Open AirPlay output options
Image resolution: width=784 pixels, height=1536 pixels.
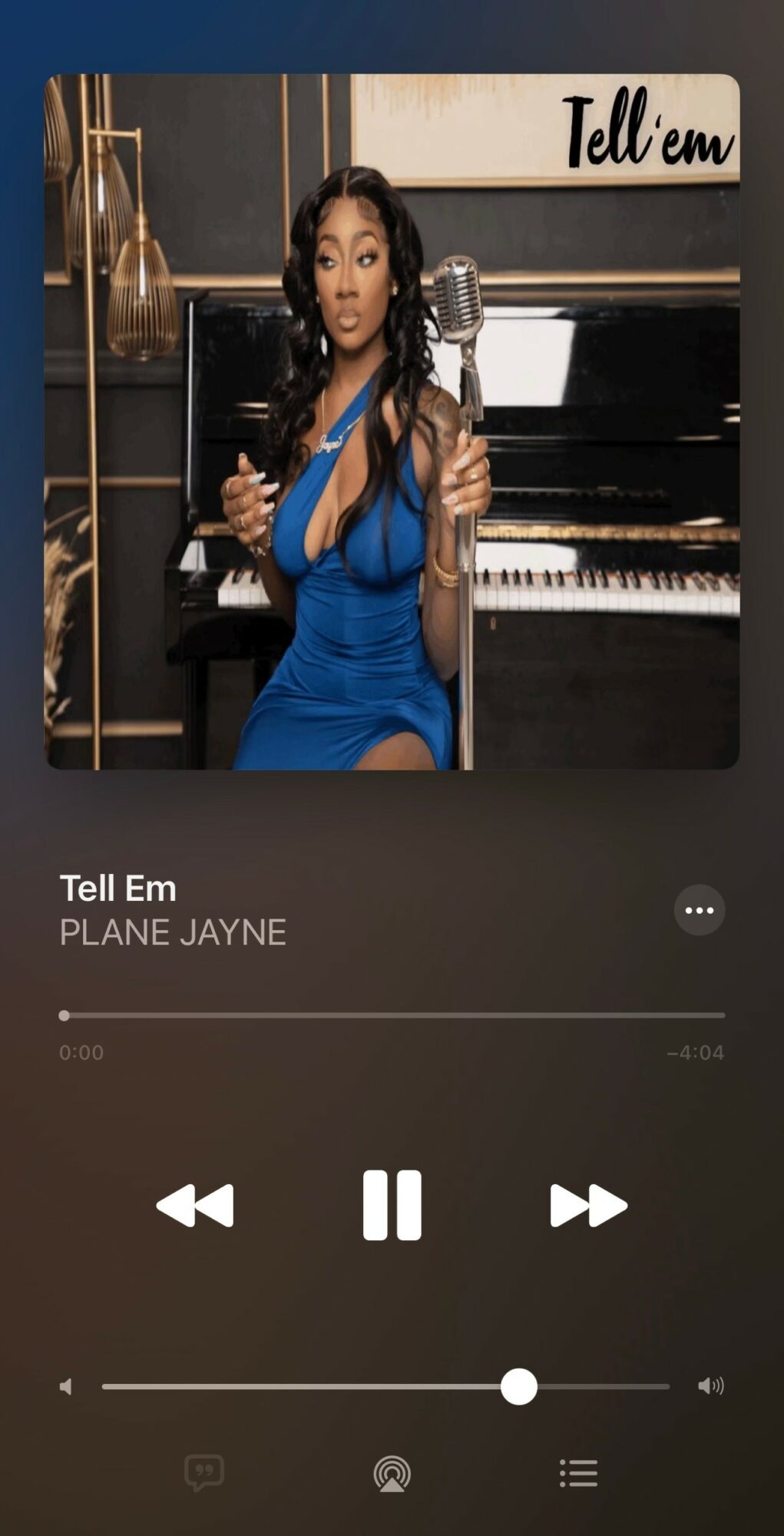(x=392, y=1474)
